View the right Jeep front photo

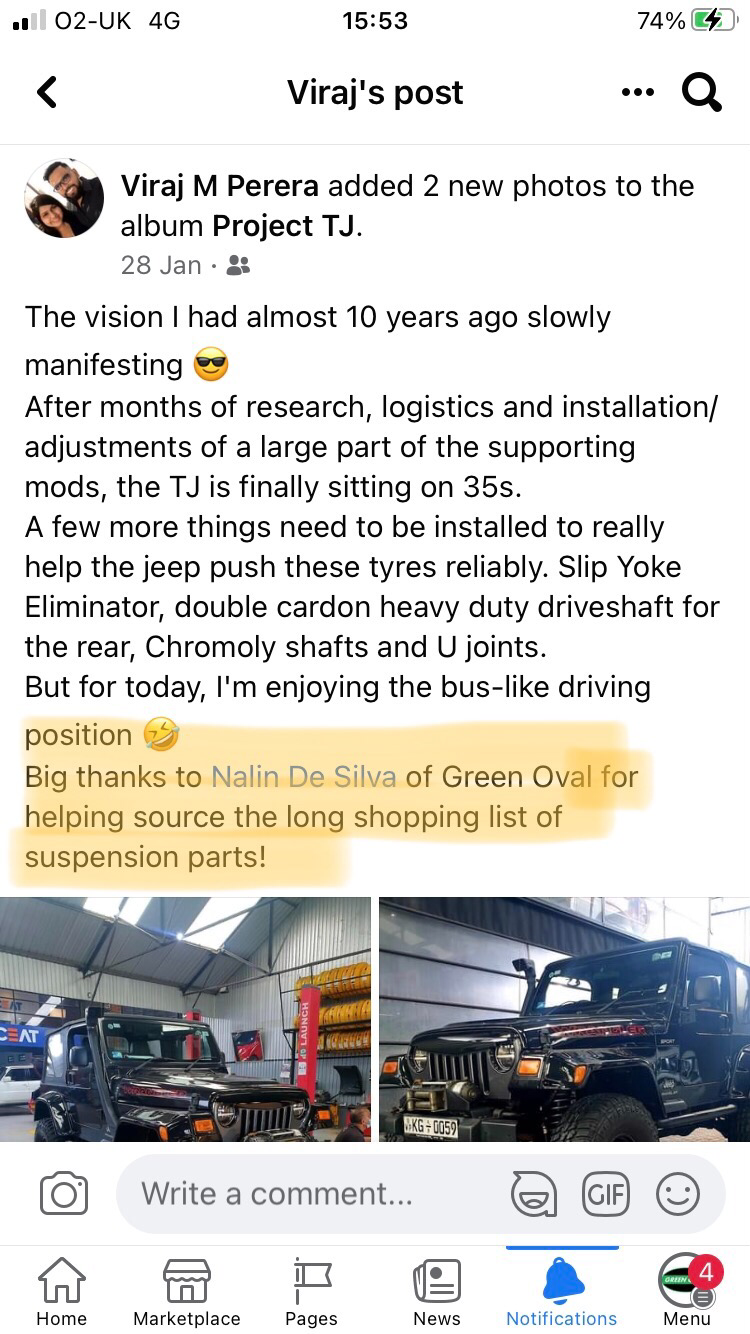tap(564, 1019)
